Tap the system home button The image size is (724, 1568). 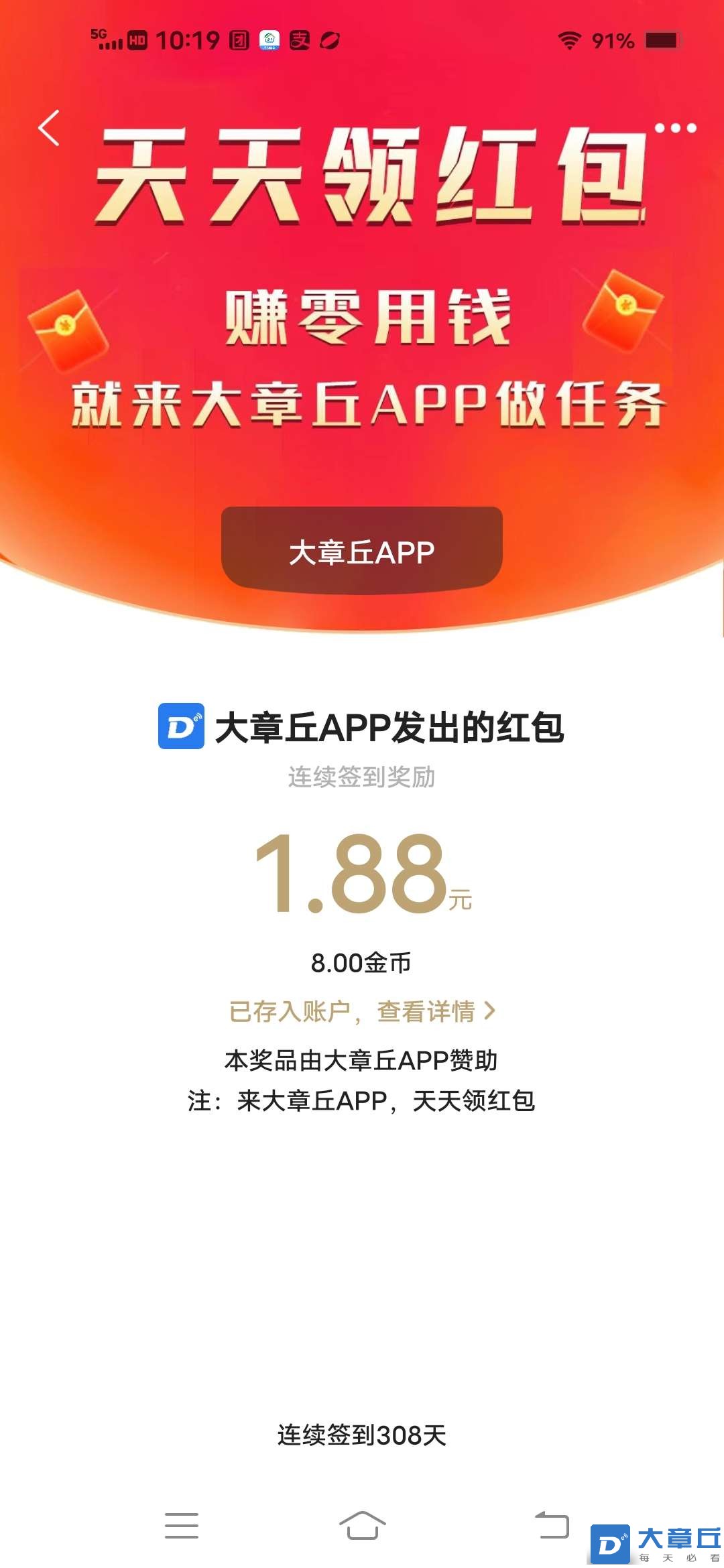pos(362,1526)
